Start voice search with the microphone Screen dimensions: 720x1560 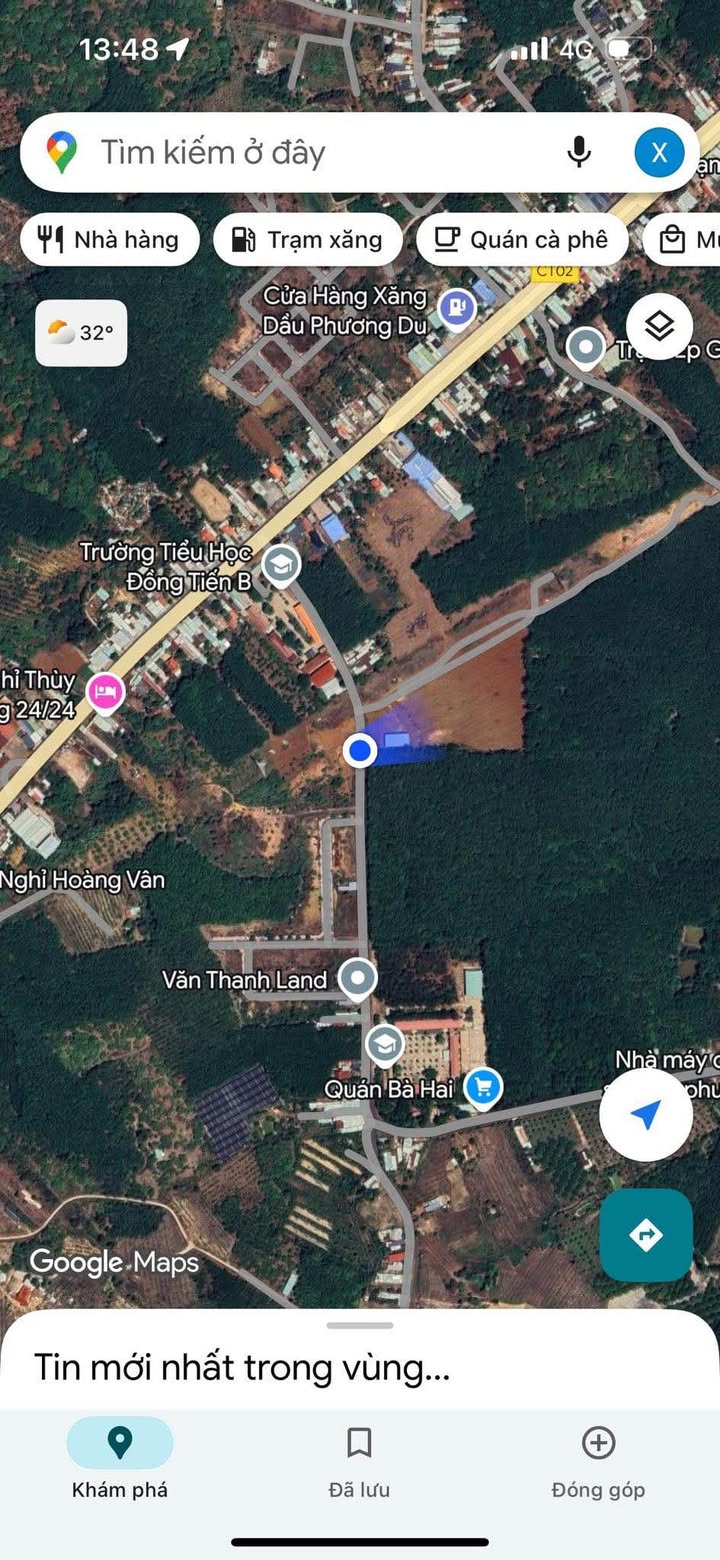tap(579, 153)
